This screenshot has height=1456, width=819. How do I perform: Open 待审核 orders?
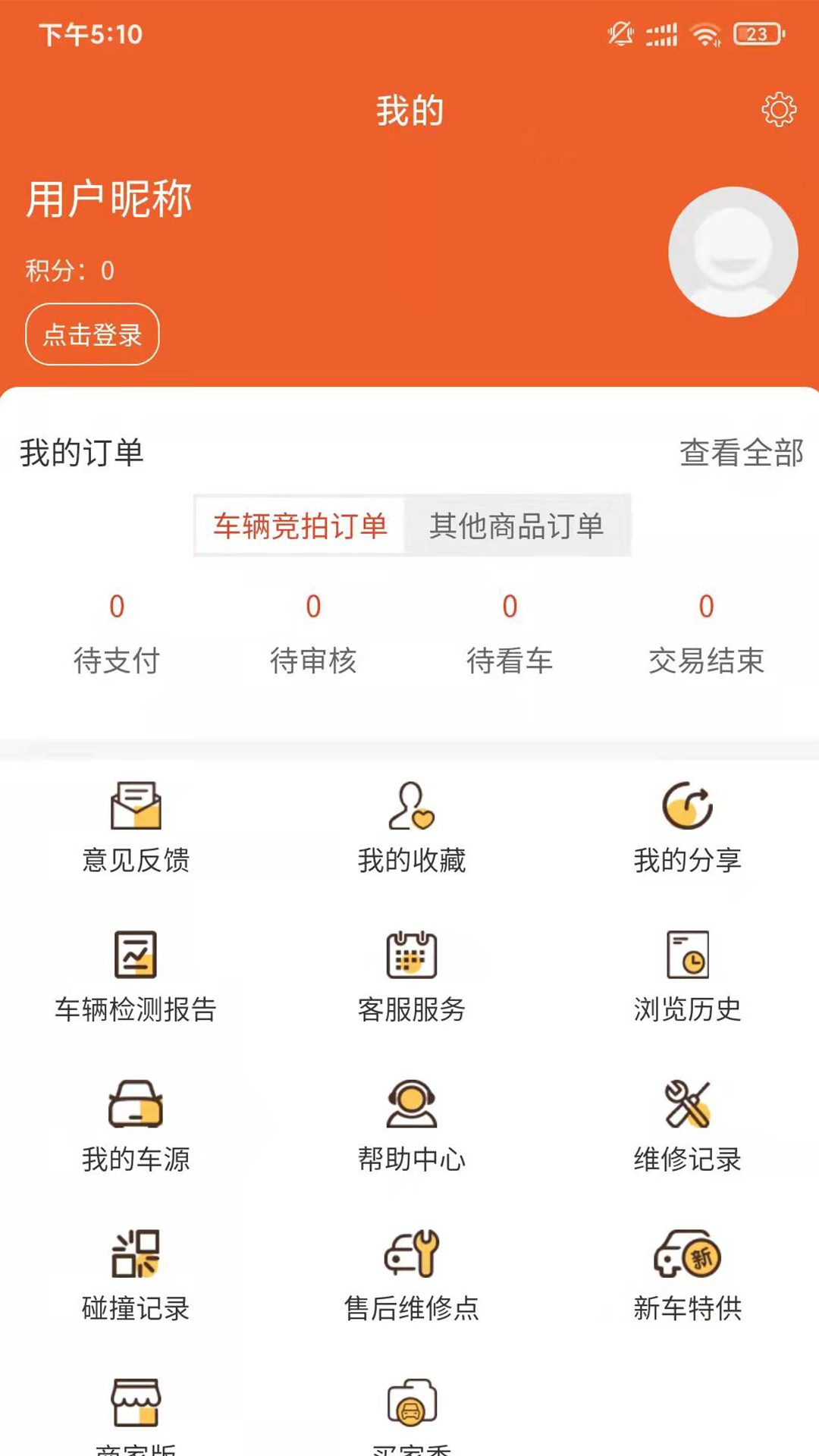(313, 634)
